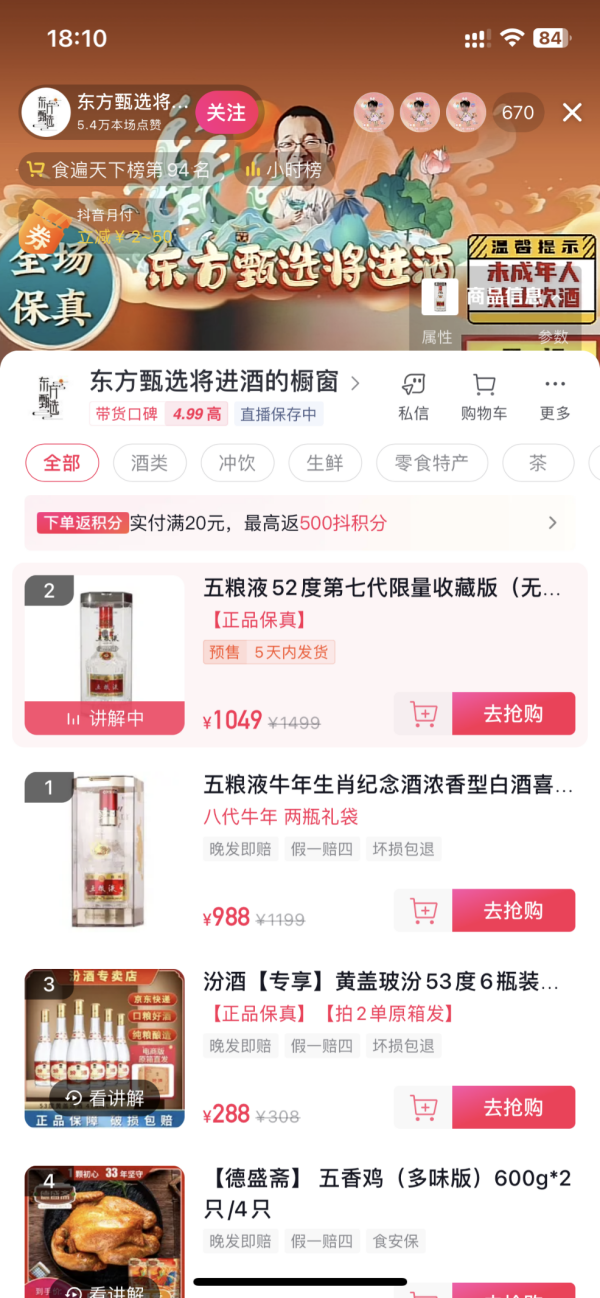The image size is (600, 1298).
Task: Open 食遍天下榜 ranking badge
Action: [x=118, y=170]
